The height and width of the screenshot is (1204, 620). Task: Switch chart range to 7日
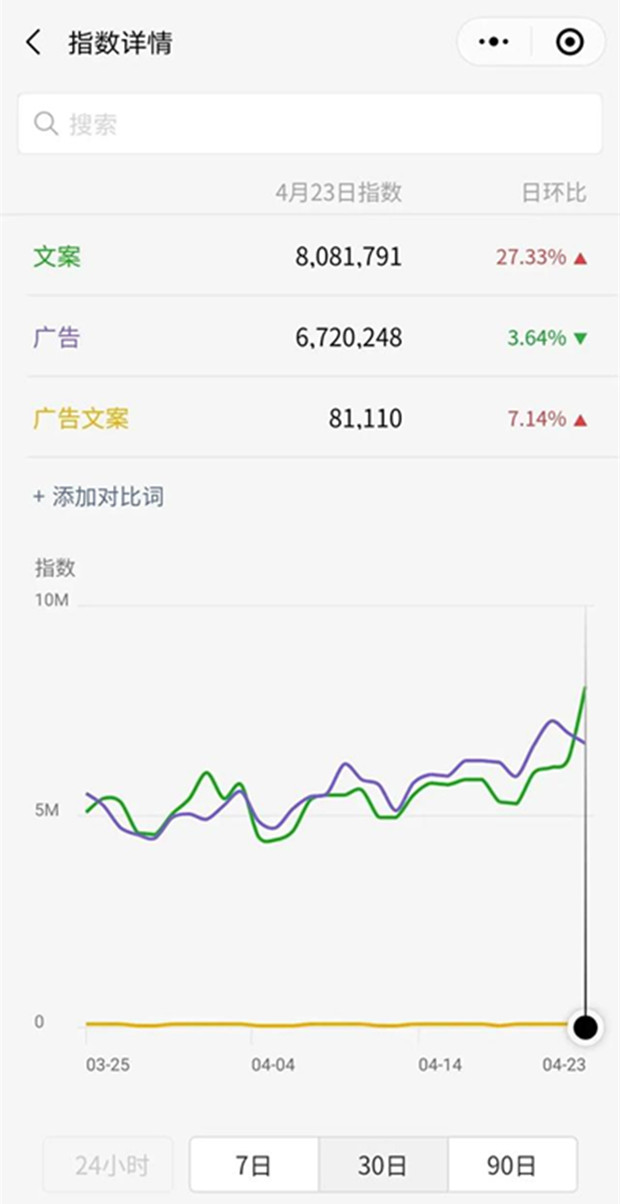(x=254, y=1165)
